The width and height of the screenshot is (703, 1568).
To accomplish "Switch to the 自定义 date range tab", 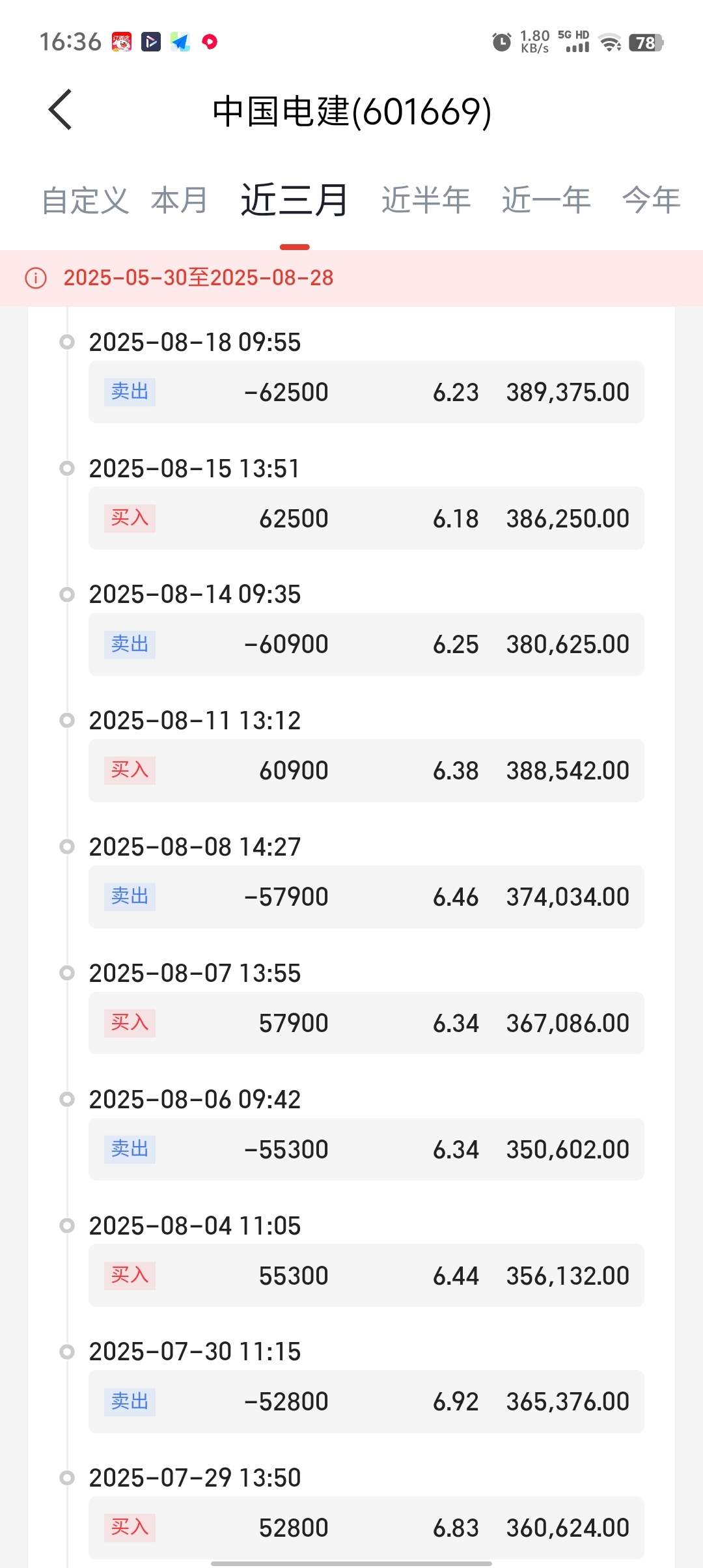I will [x=85, y=200].
